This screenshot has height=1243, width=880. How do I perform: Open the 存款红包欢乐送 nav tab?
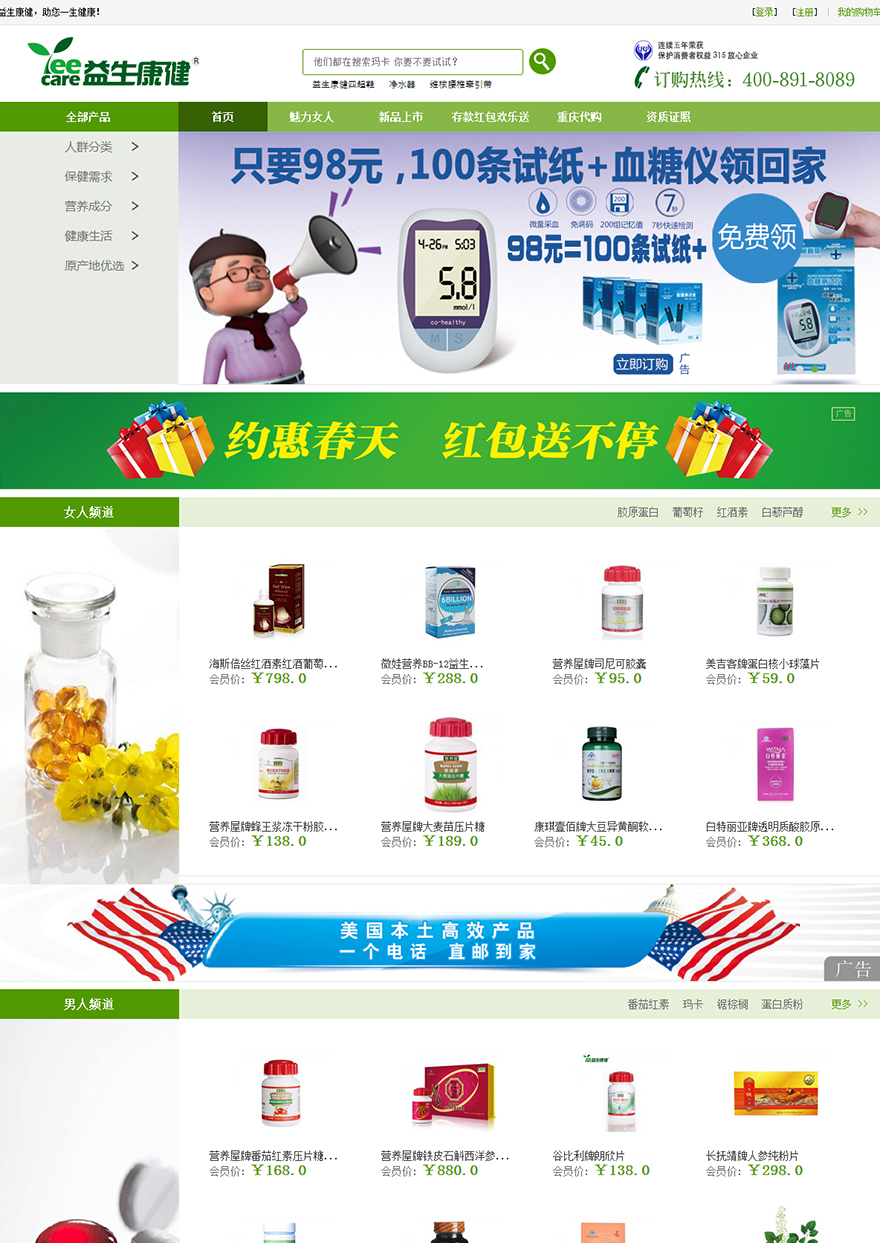click(x=490, y=117)
